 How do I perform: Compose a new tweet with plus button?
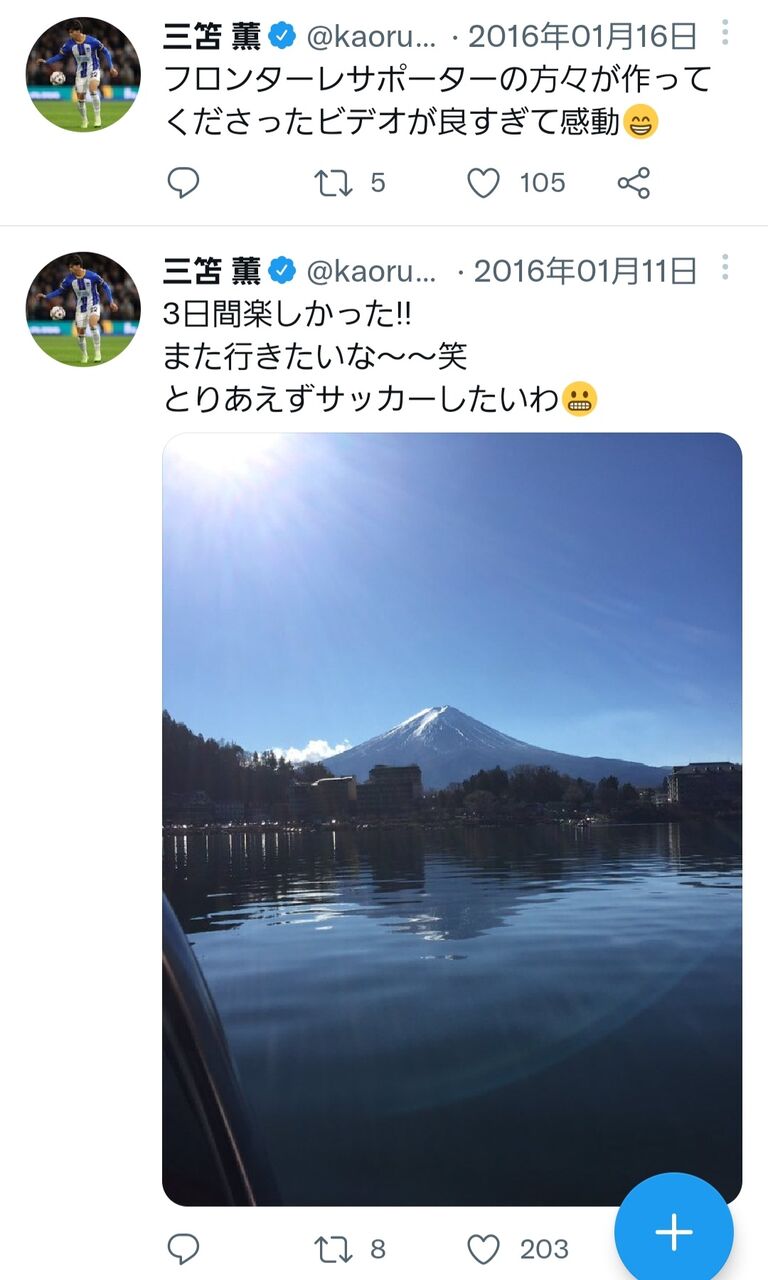[x=673, y=1232]
